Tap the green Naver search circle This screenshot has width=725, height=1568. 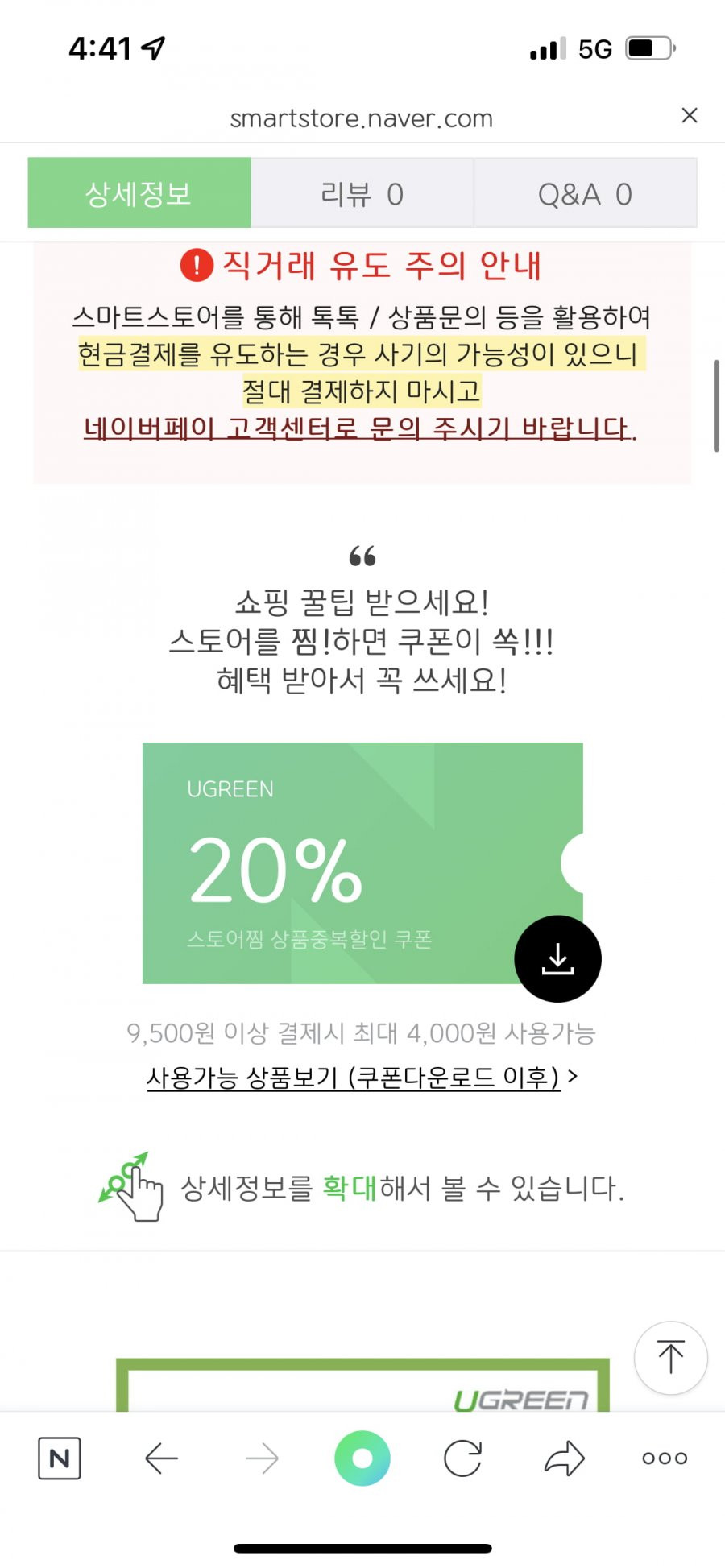[x=362, y=1458]
